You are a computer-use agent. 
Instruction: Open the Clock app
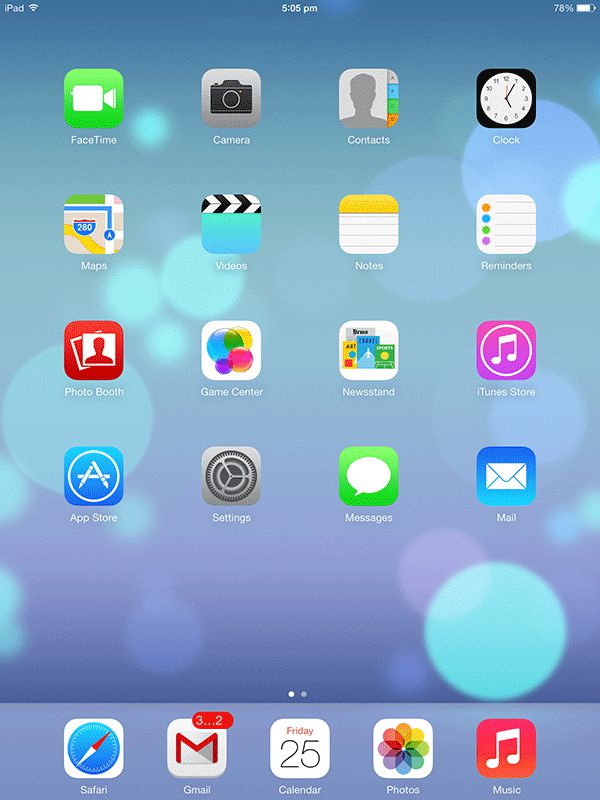coord(506,98)
